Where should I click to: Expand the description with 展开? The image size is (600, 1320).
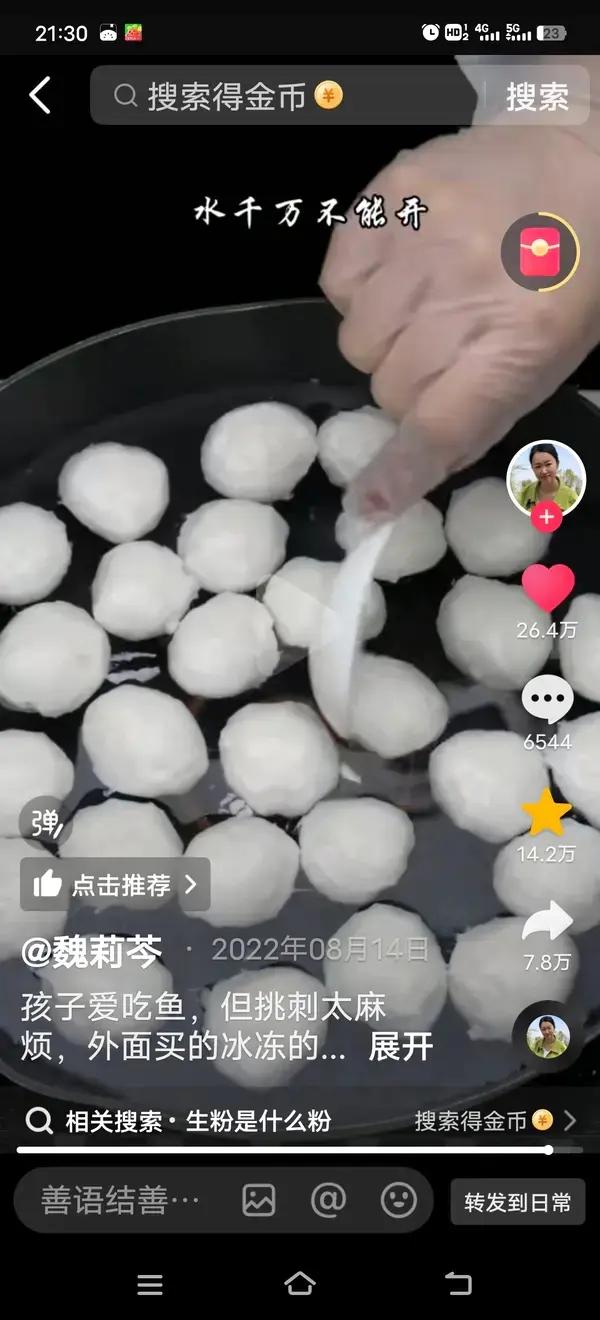click(x=400, y=1046)
